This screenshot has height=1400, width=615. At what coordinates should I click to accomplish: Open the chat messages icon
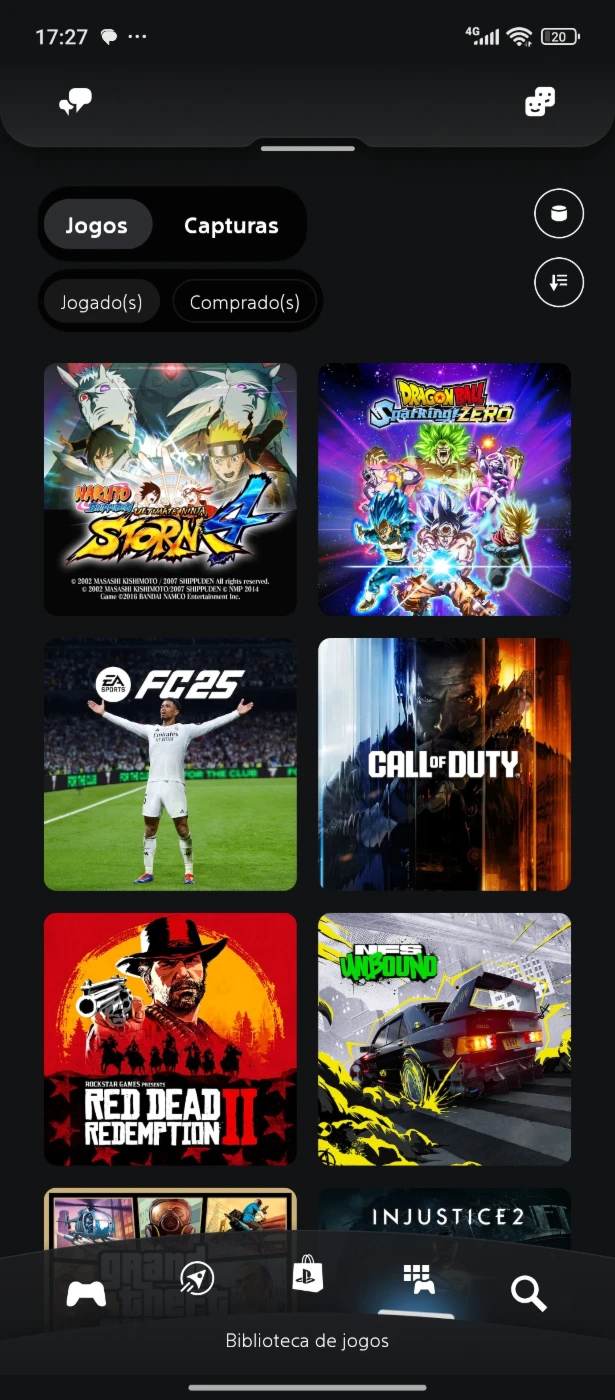[76, 101]
